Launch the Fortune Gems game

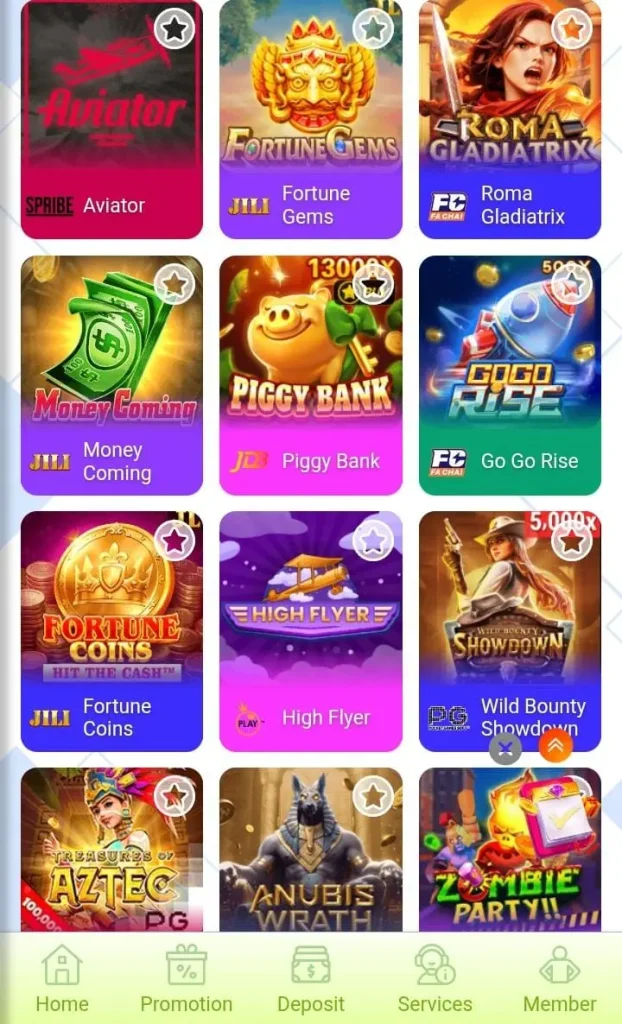click(x=310, y=110)
